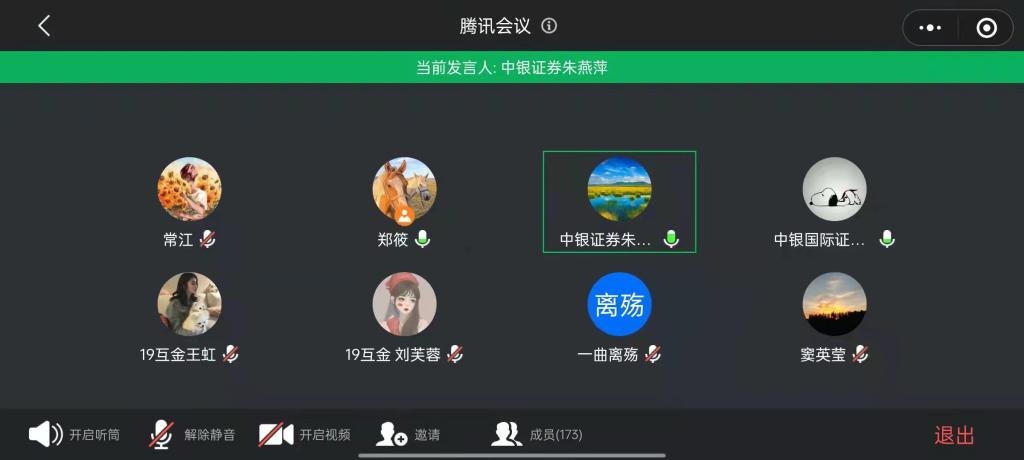Screen dimensions: 1024x460
Task: Turn on earpiece with 开启听筒
Action: [x=74, y=434]
